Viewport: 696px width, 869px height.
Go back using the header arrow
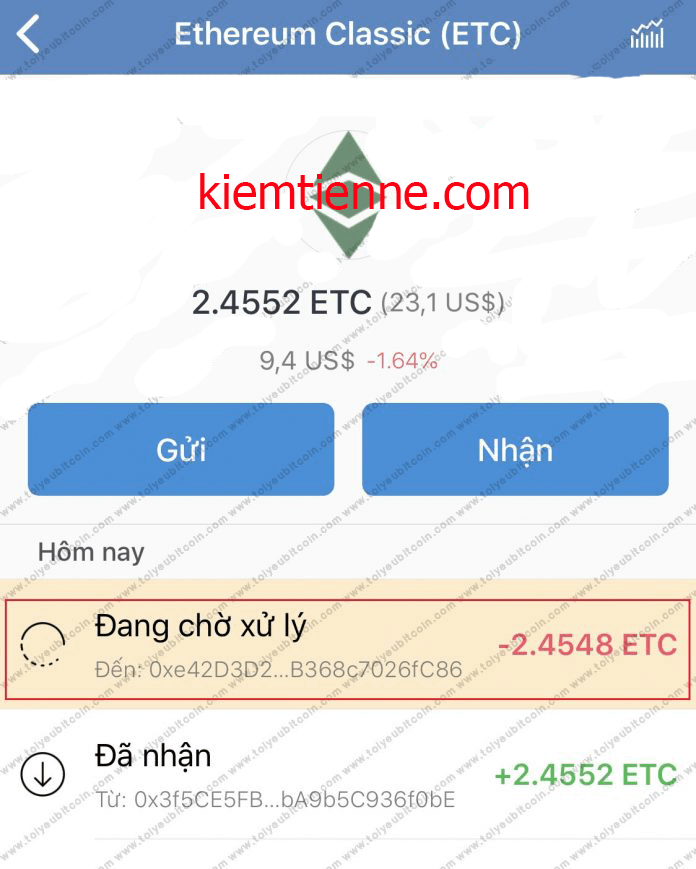28,34
